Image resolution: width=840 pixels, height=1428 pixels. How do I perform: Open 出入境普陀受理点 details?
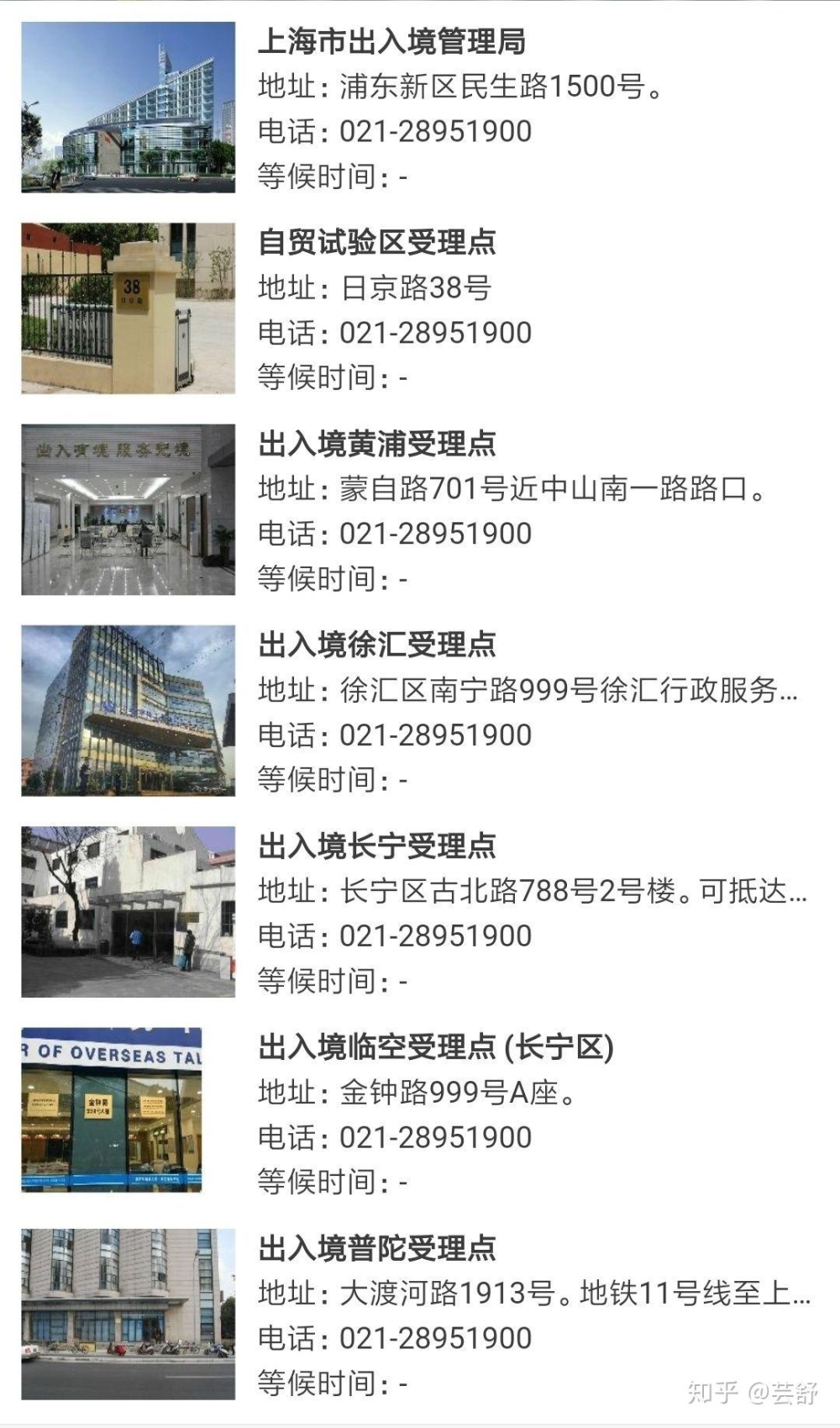pyautogui.click(x=420, y=1315)
